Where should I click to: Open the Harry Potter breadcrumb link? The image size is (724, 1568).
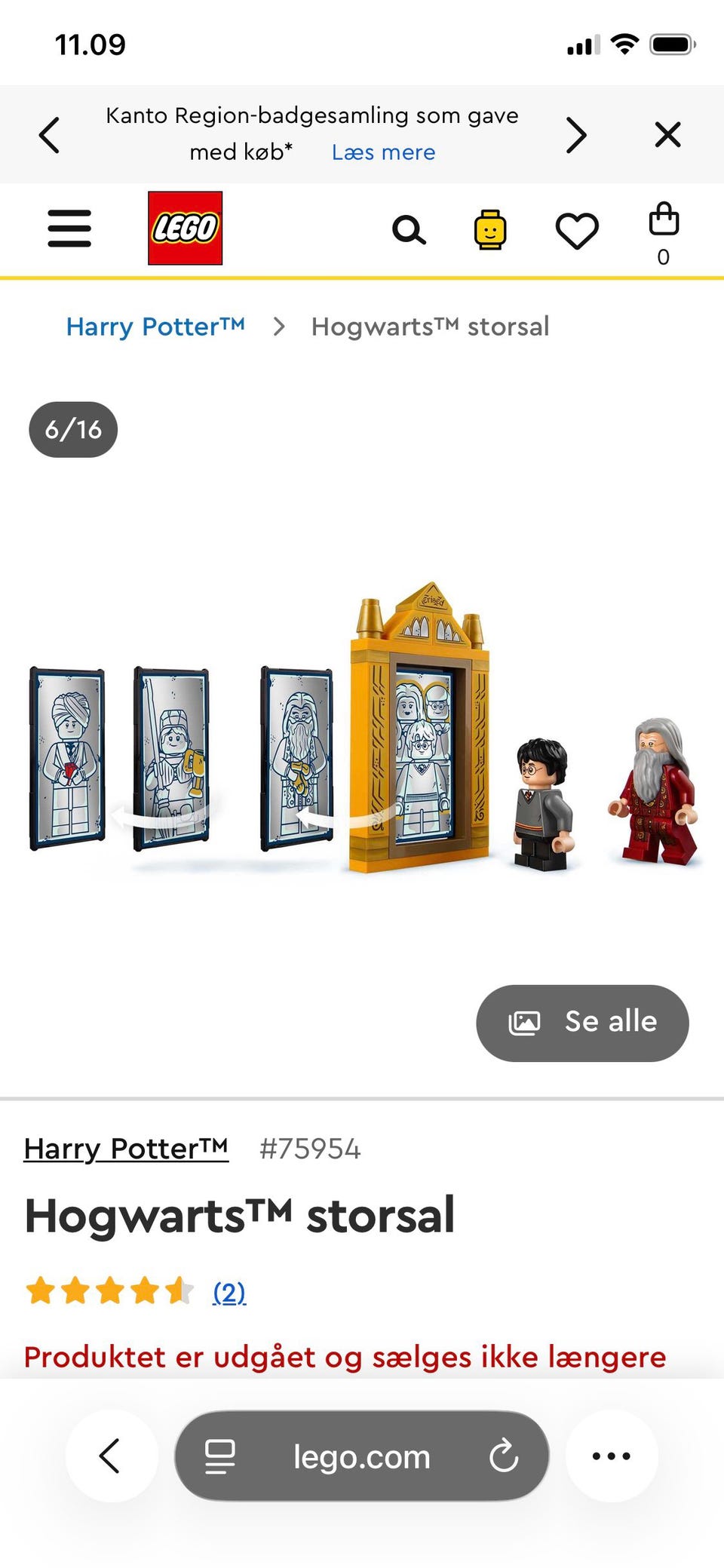(156, 327)
